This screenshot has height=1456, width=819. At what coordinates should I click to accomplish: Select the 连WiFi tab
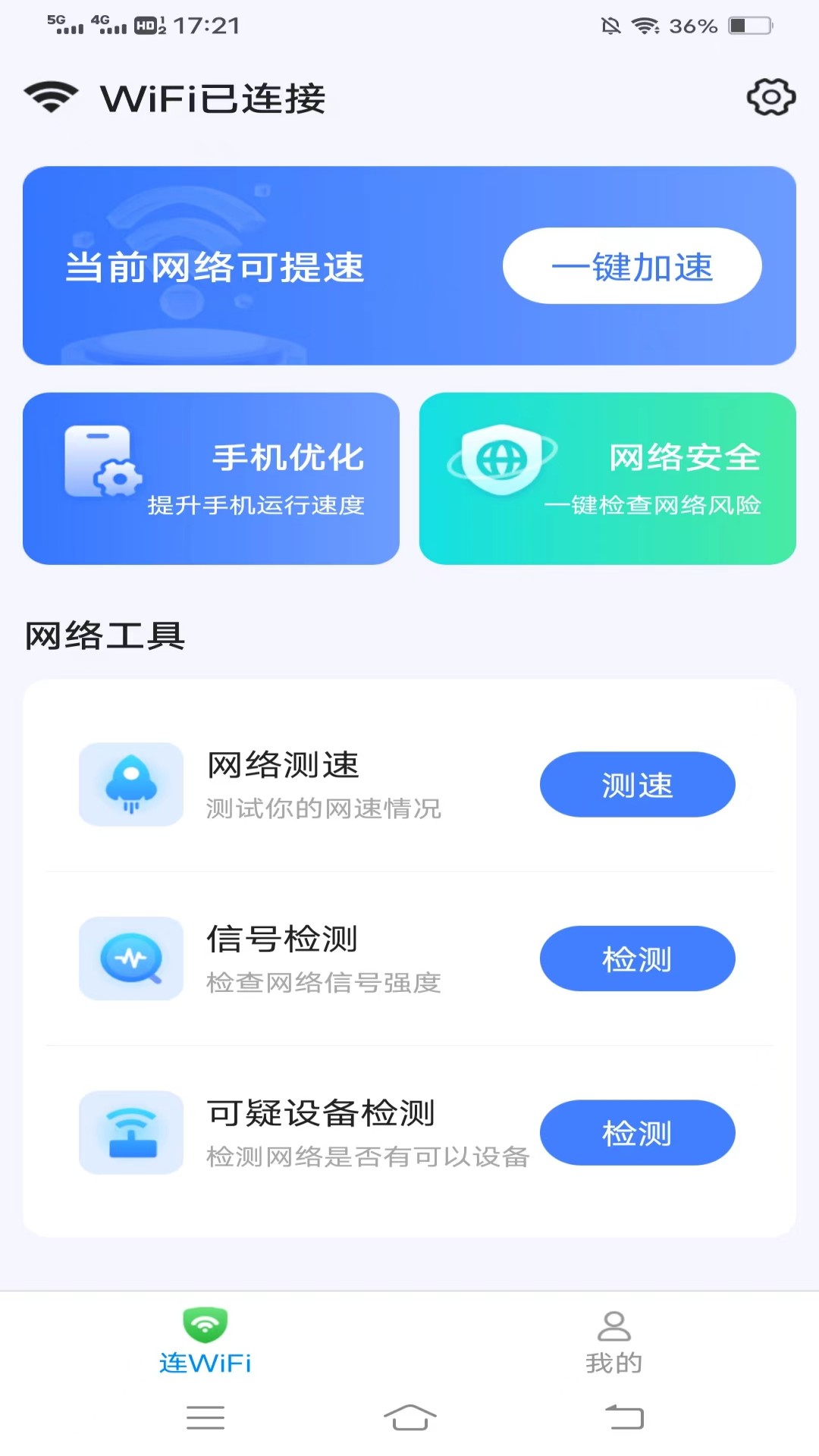[x=205, y=1342]
